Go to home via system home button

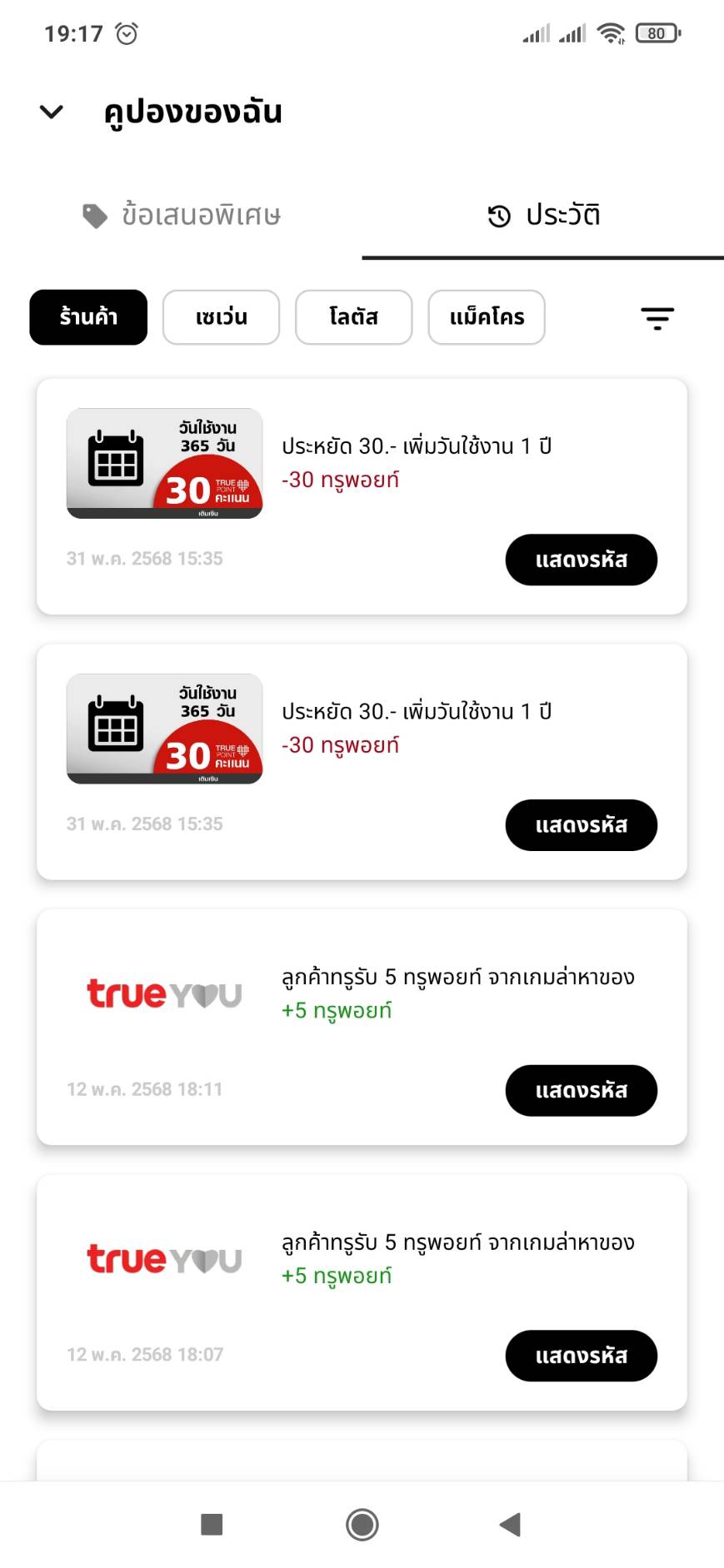coord(362,1525)
